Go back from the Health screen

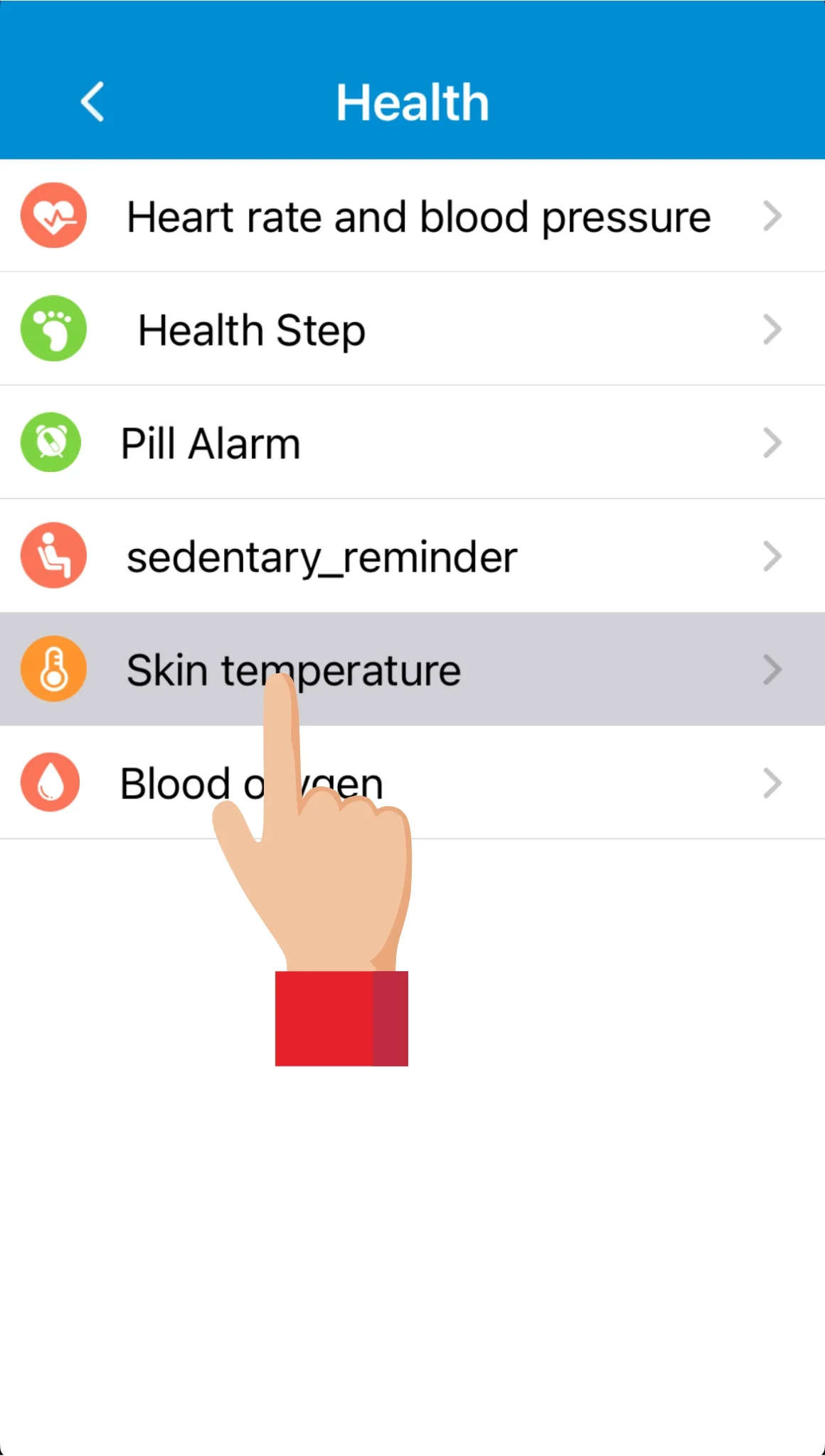[x=92, y=102]
